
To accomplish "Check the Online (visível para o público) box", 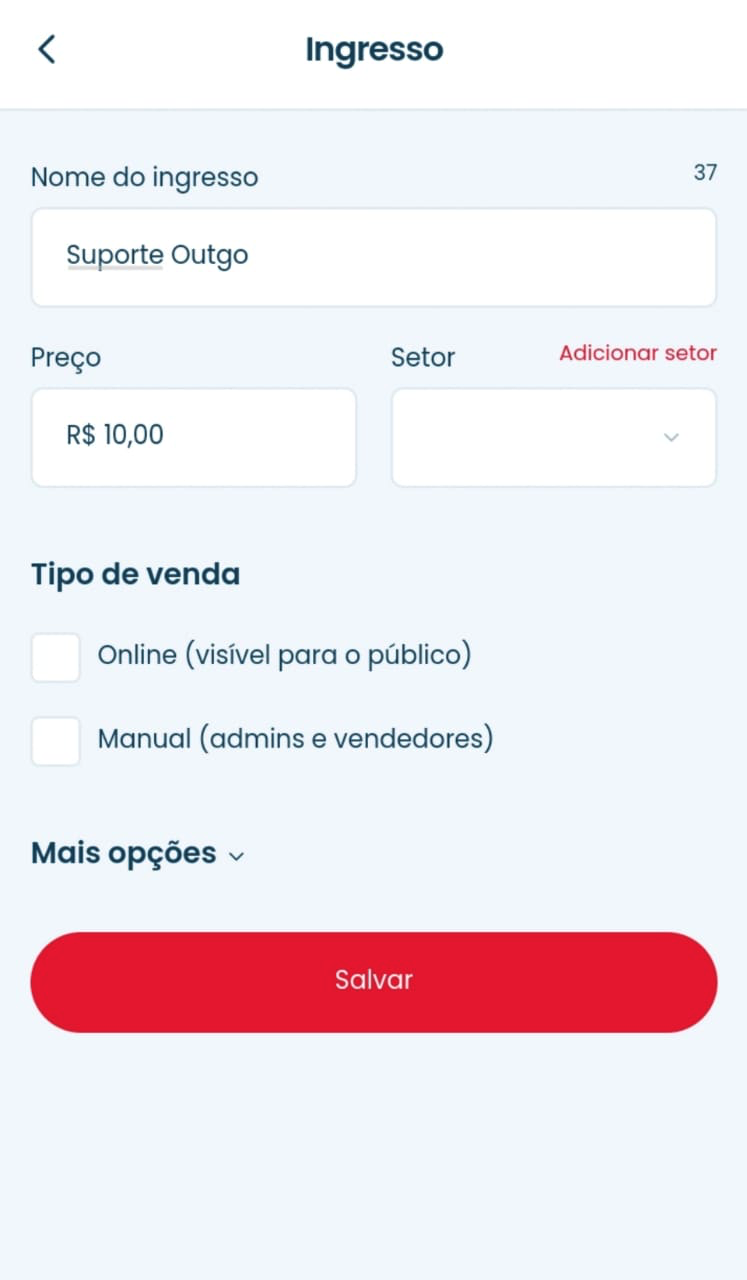I will point(56,657).
